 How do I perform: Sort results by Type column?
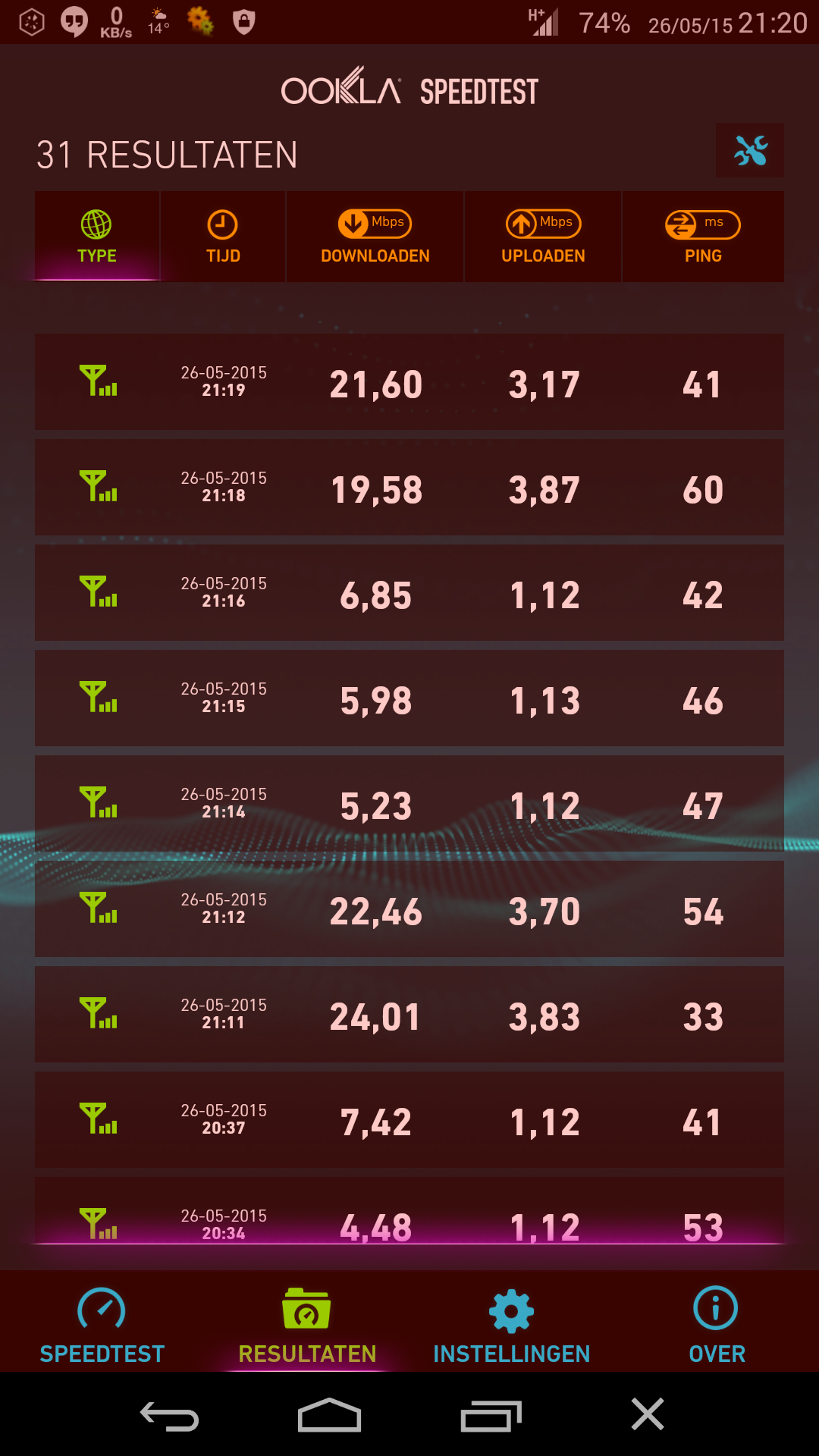coord(97,237)
